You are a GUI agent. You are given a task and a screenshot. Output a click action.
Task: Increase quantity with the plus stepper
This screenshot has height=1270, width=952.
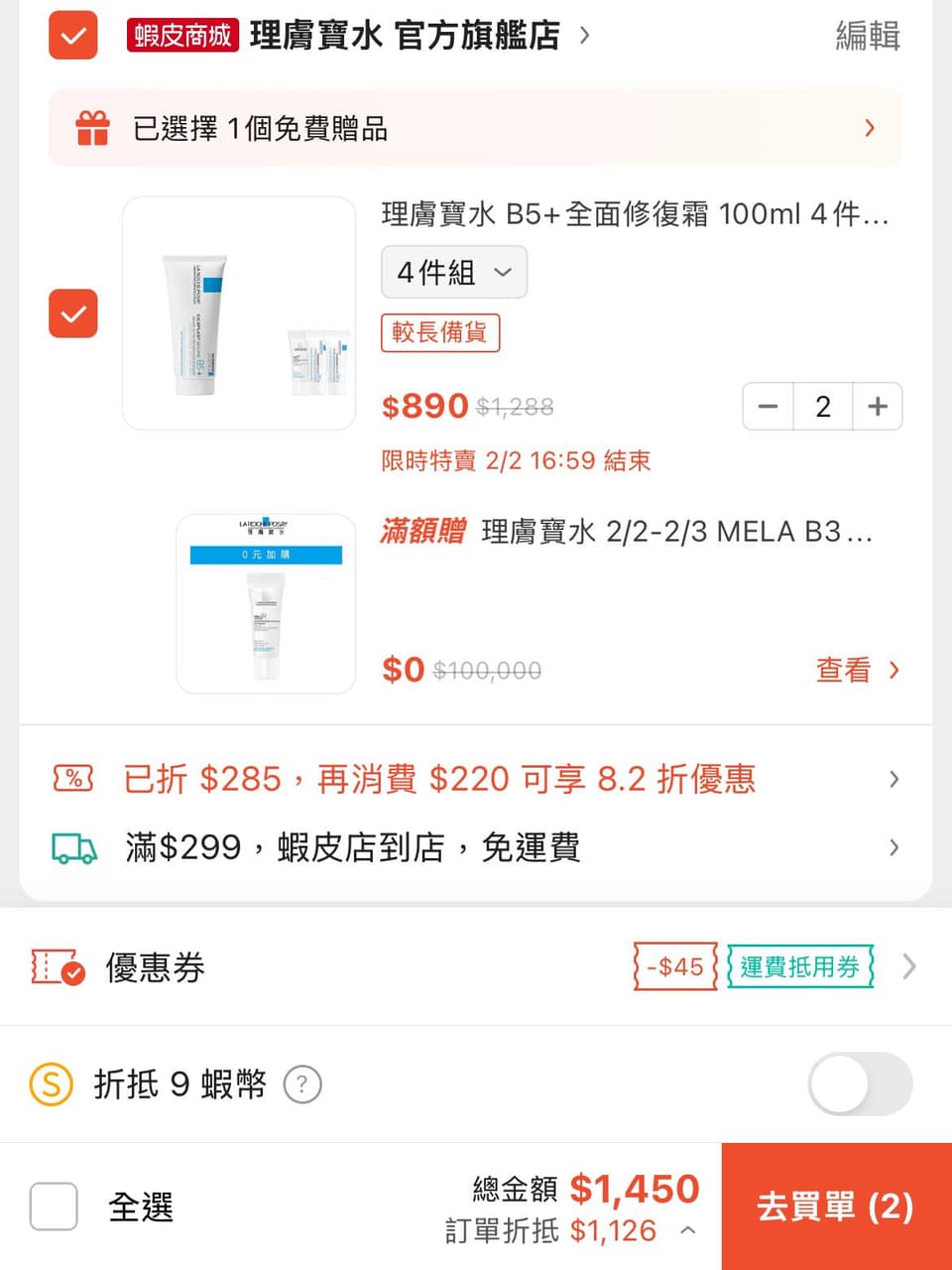(877, 406)
